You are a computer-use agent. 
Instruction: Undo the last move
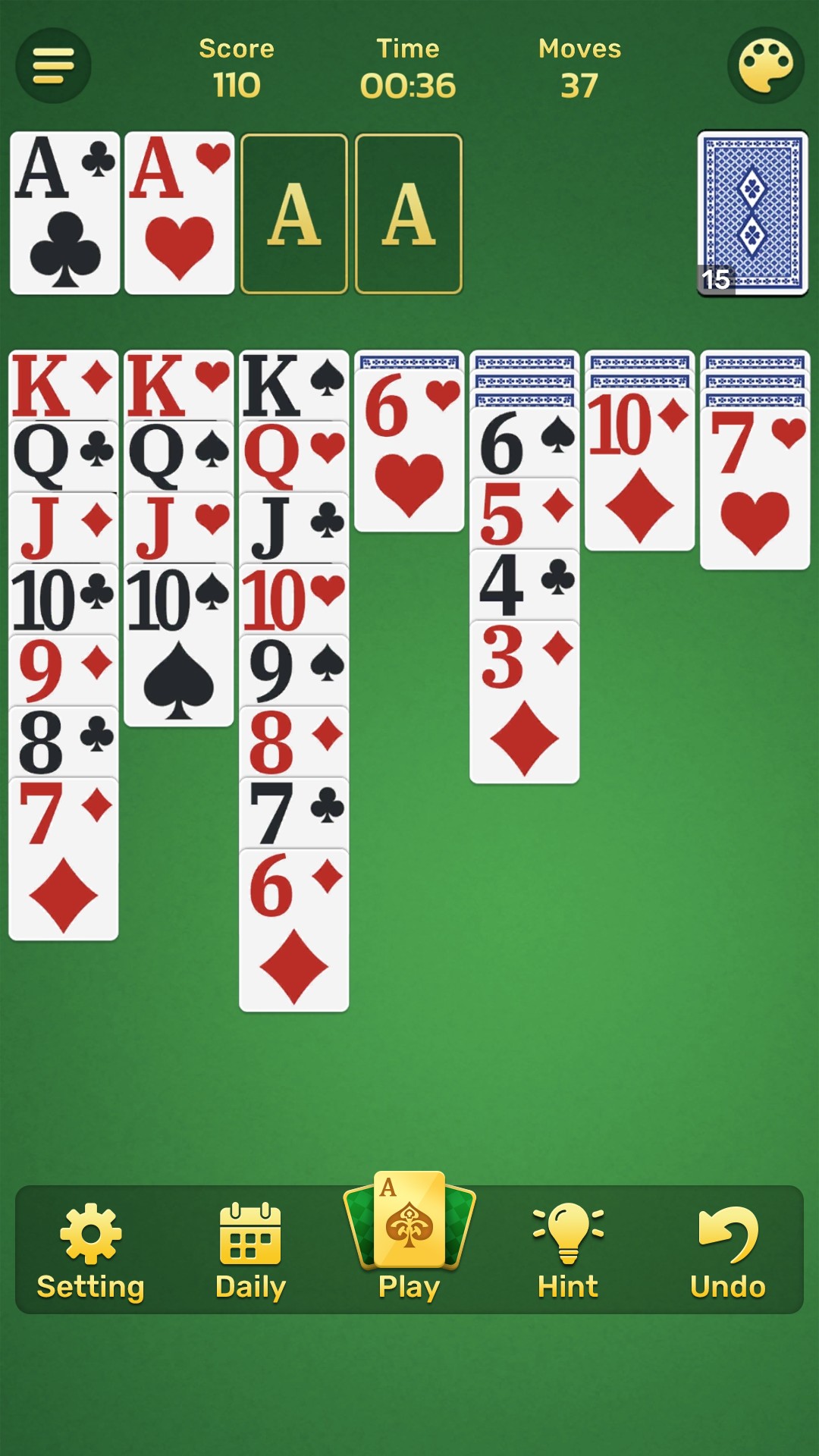tap(727, 1251)
